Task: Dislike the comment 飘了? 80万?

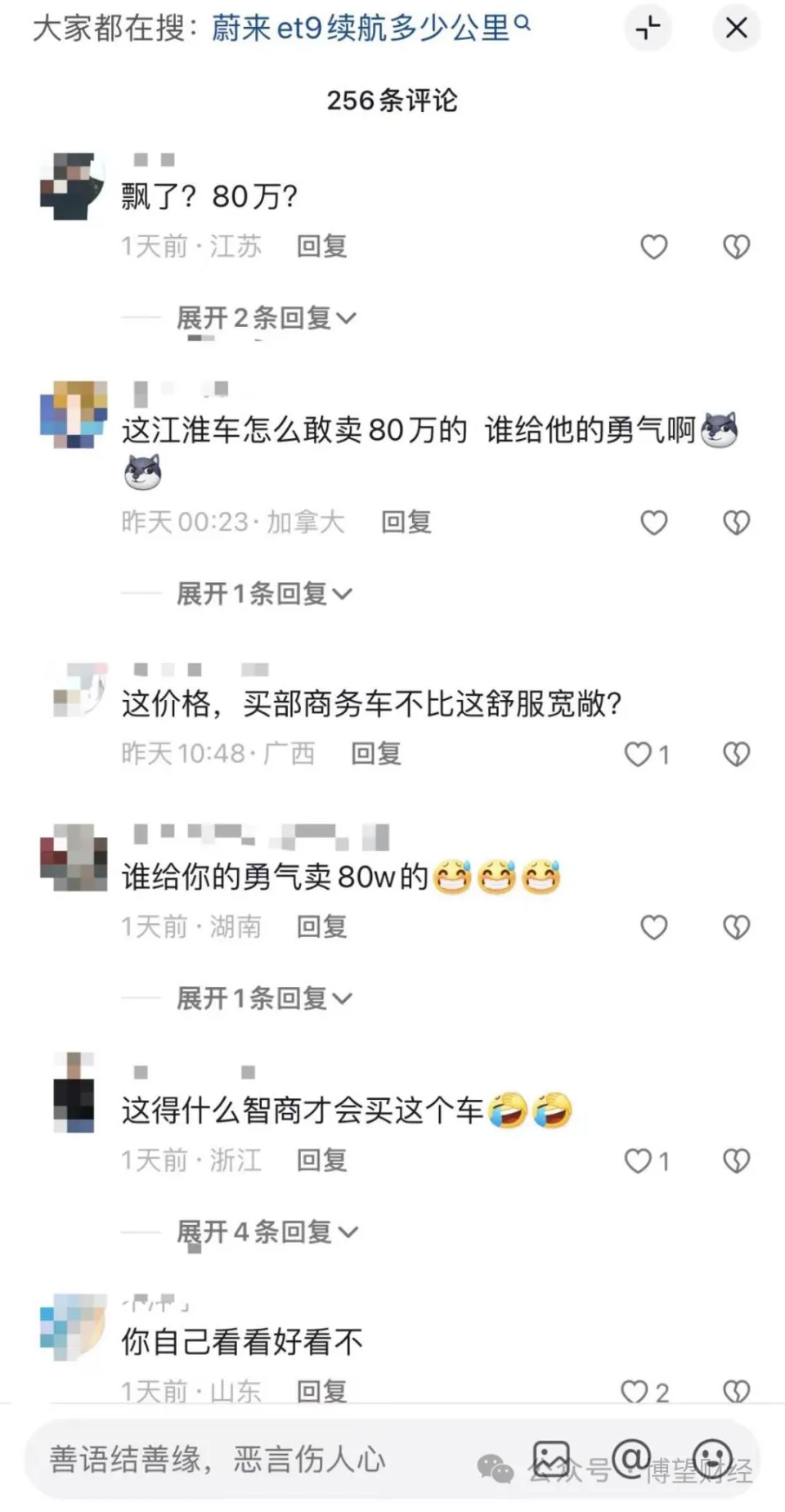Action: tap(736, 246)
